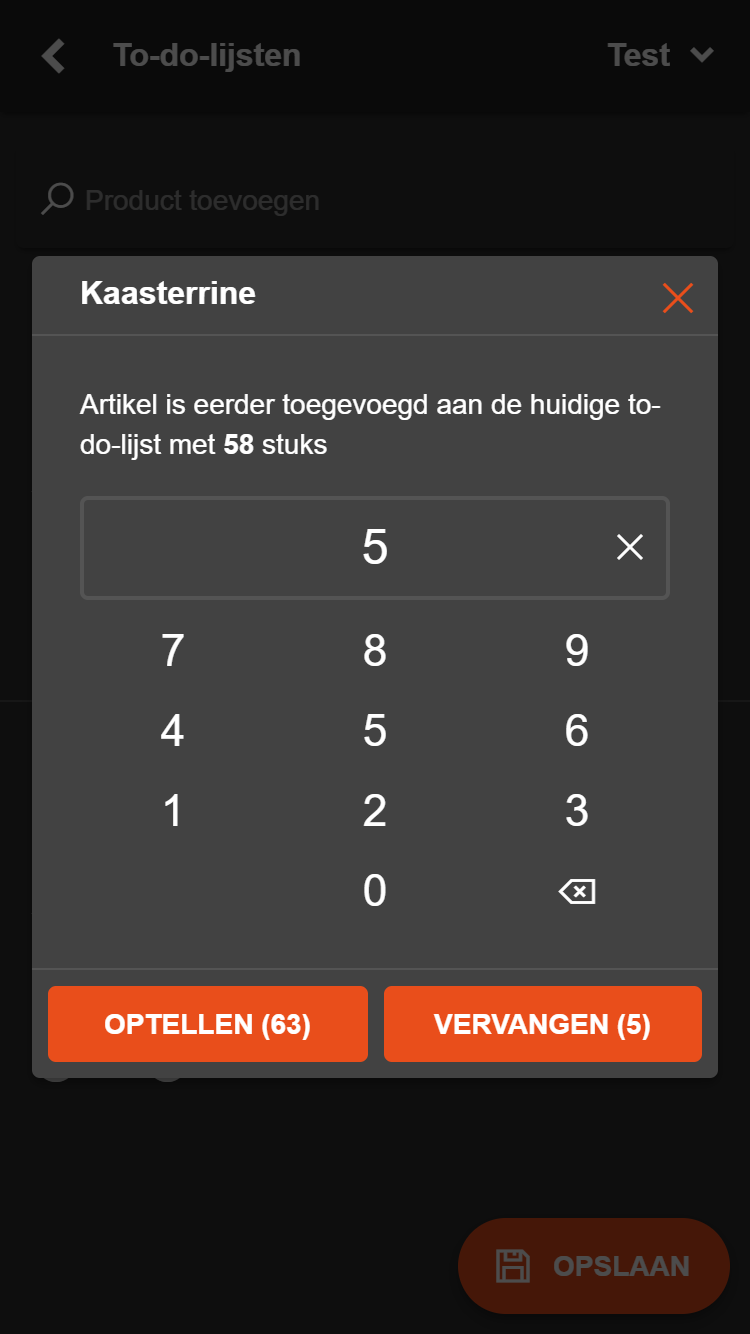The width and height of the screenshot is (750, 1334).
Task: Enter digit 8 on the keypad
Action: pyautogui.click(x=374, y=651)
